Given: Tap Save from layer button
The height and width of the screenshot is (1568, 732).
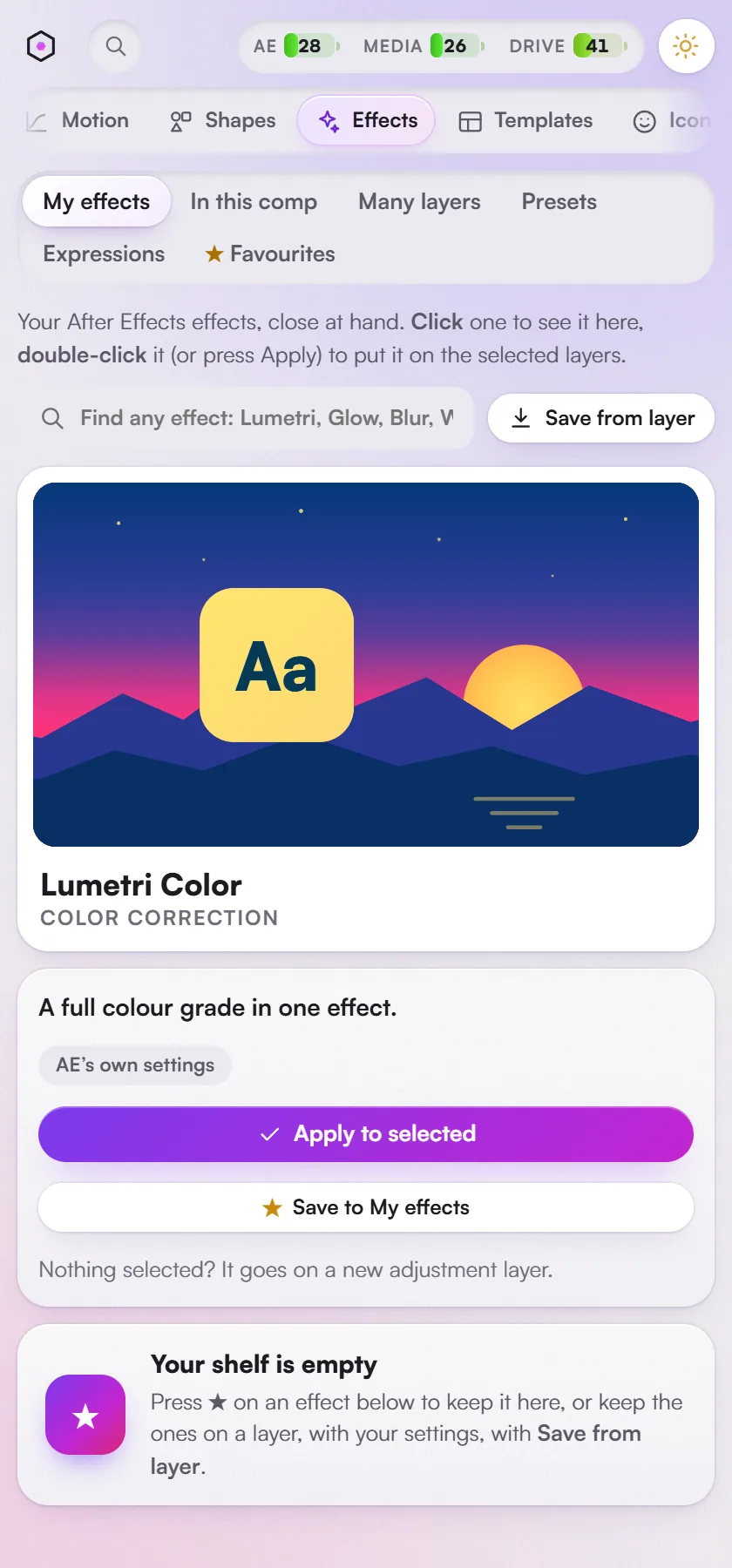Looking at the screenshot, I should coord(601,418).
